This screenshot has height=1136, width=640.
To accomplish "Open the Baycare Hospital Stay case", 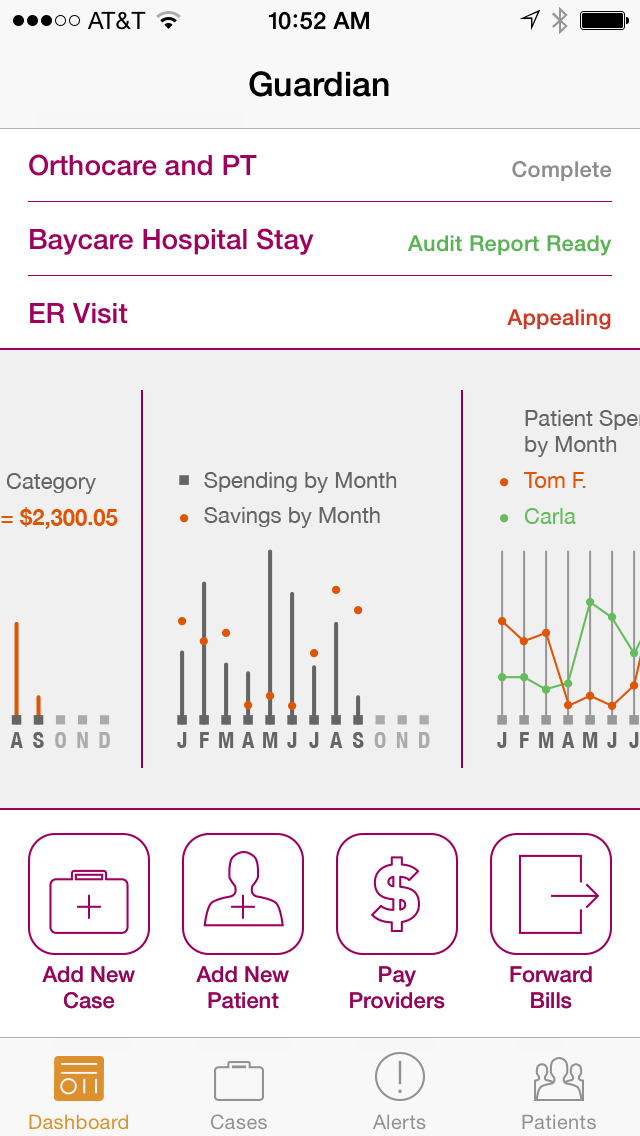I will click(x=320, y=239).
